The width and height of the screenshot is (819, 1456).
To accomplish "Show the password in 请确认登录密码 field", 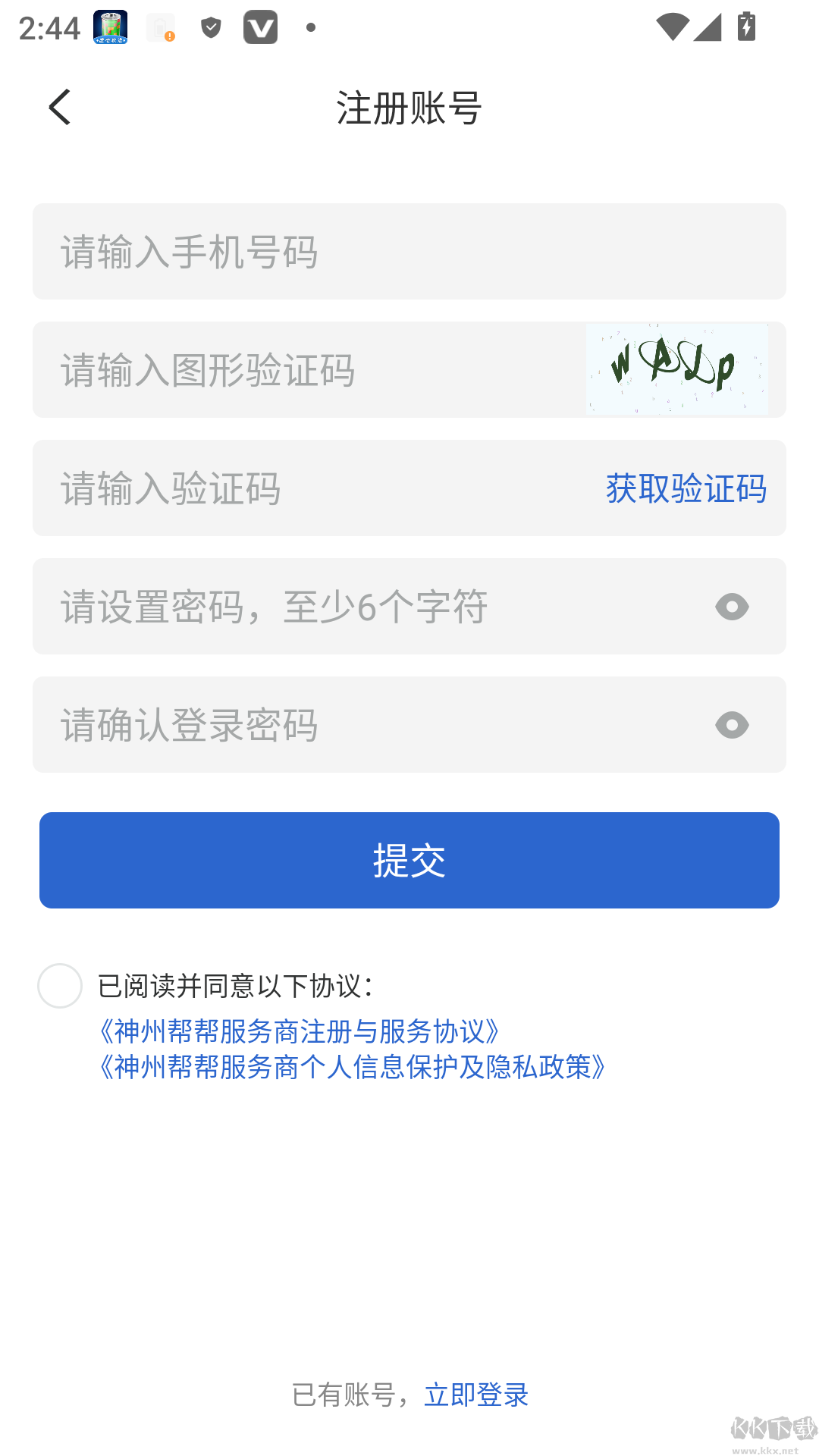I will click(x=733, y=725).
